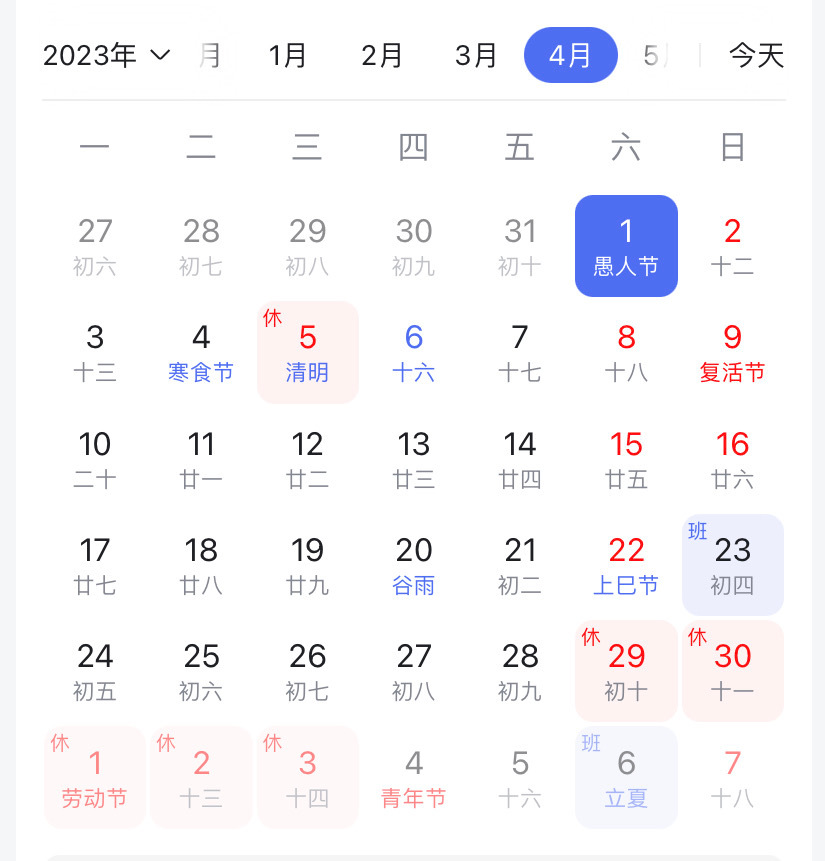Select April 1 愚人节
825x861 pixels.
click(x=626, y=246)
